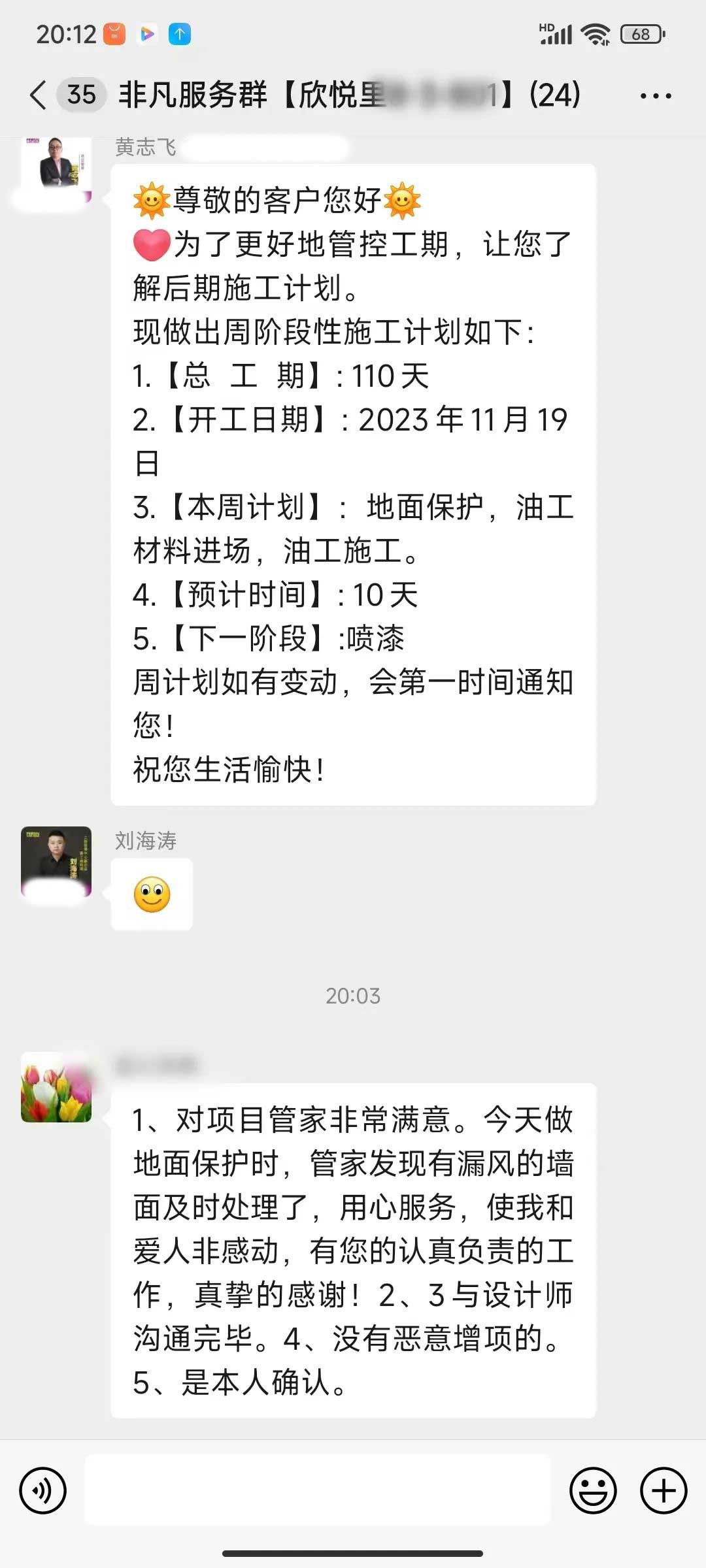
Task: Switch to voice message input
Action: tap(43, 1490)
